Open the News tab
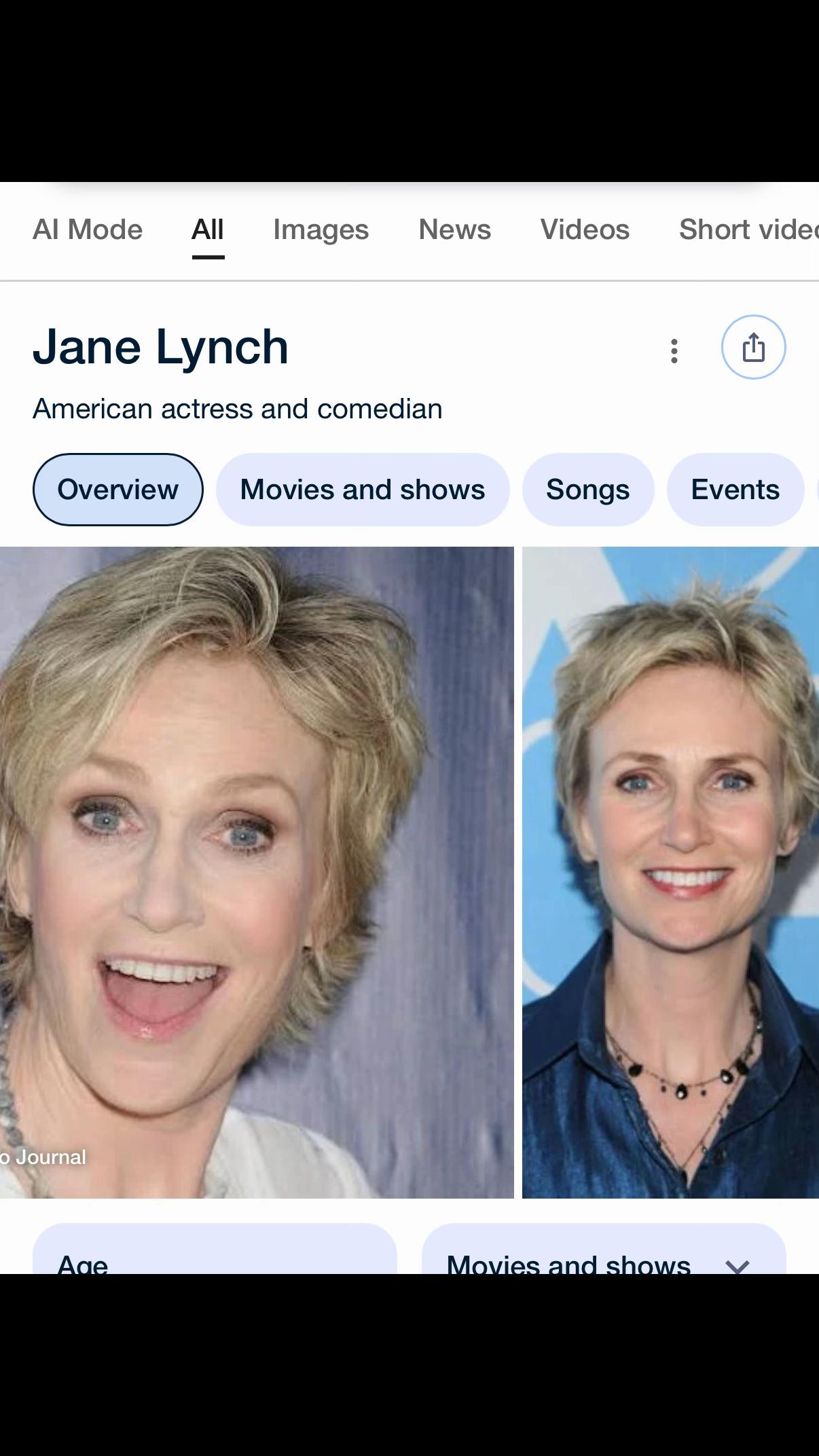Viewport: 819px width, 1456px height. 455,230
